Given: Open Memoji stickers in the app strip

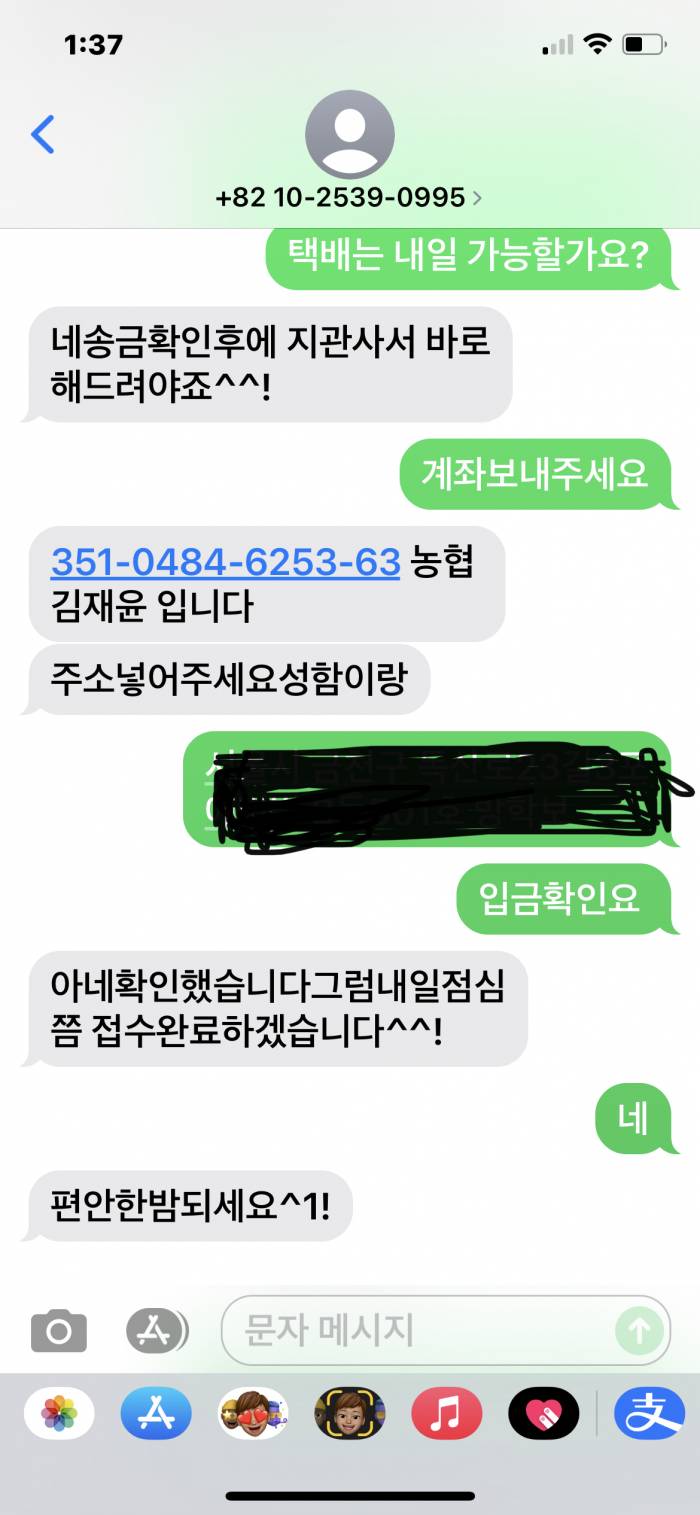Looking at the screenshot, I should [253, 1414].
